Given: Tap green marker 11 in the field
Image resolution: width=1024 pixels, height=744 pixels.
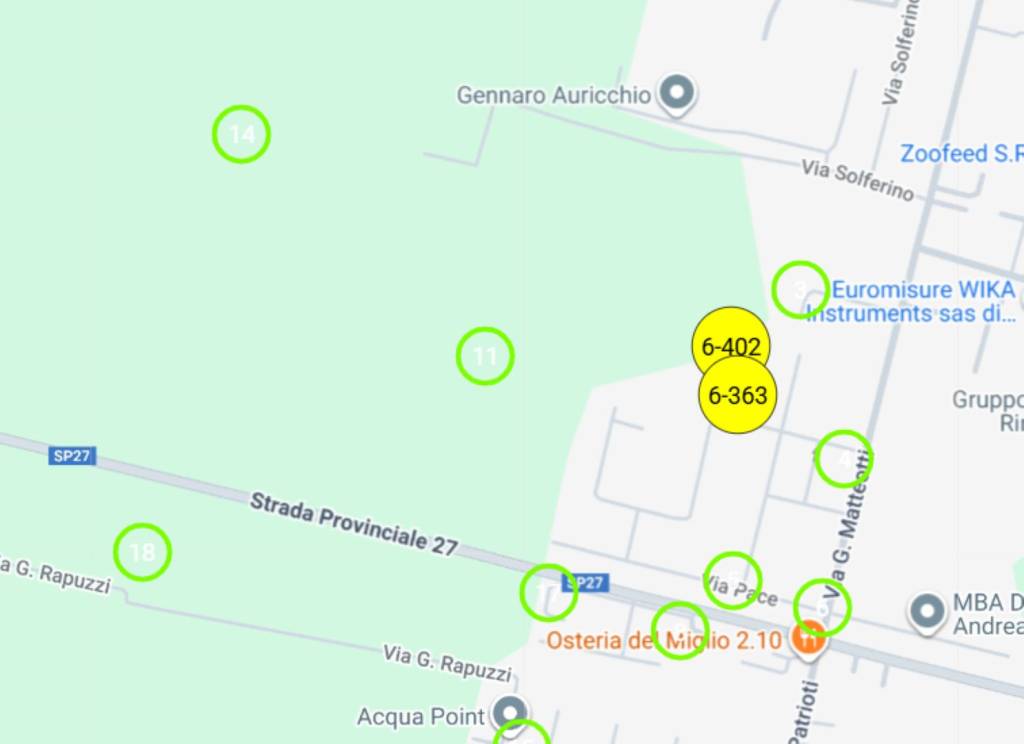Looking at the screenshot, I should pos(485,356).
